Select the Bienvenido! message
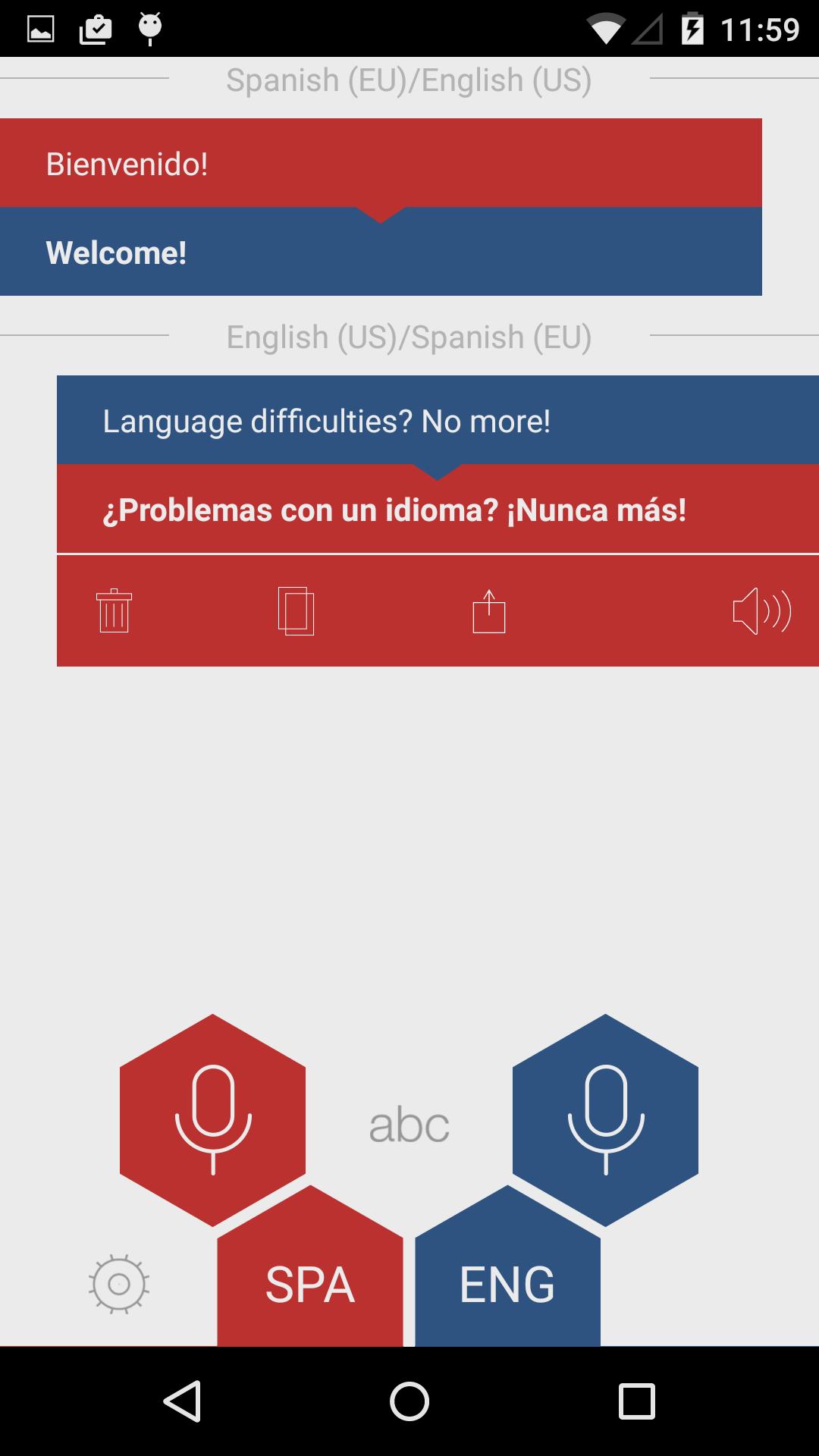The width and height of the screenshot is (819, 1456). tap(381, 162)
